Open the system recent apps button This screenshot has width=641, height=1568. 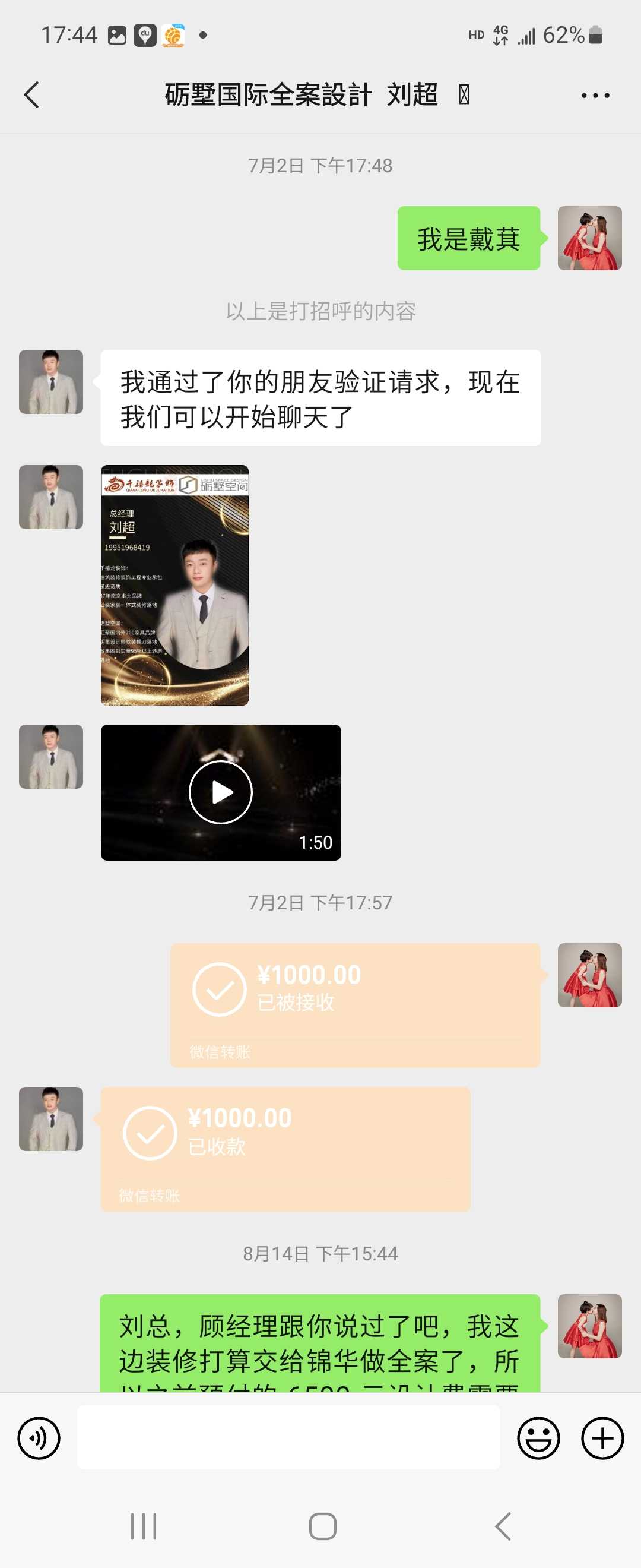(x=144, y=1526)
